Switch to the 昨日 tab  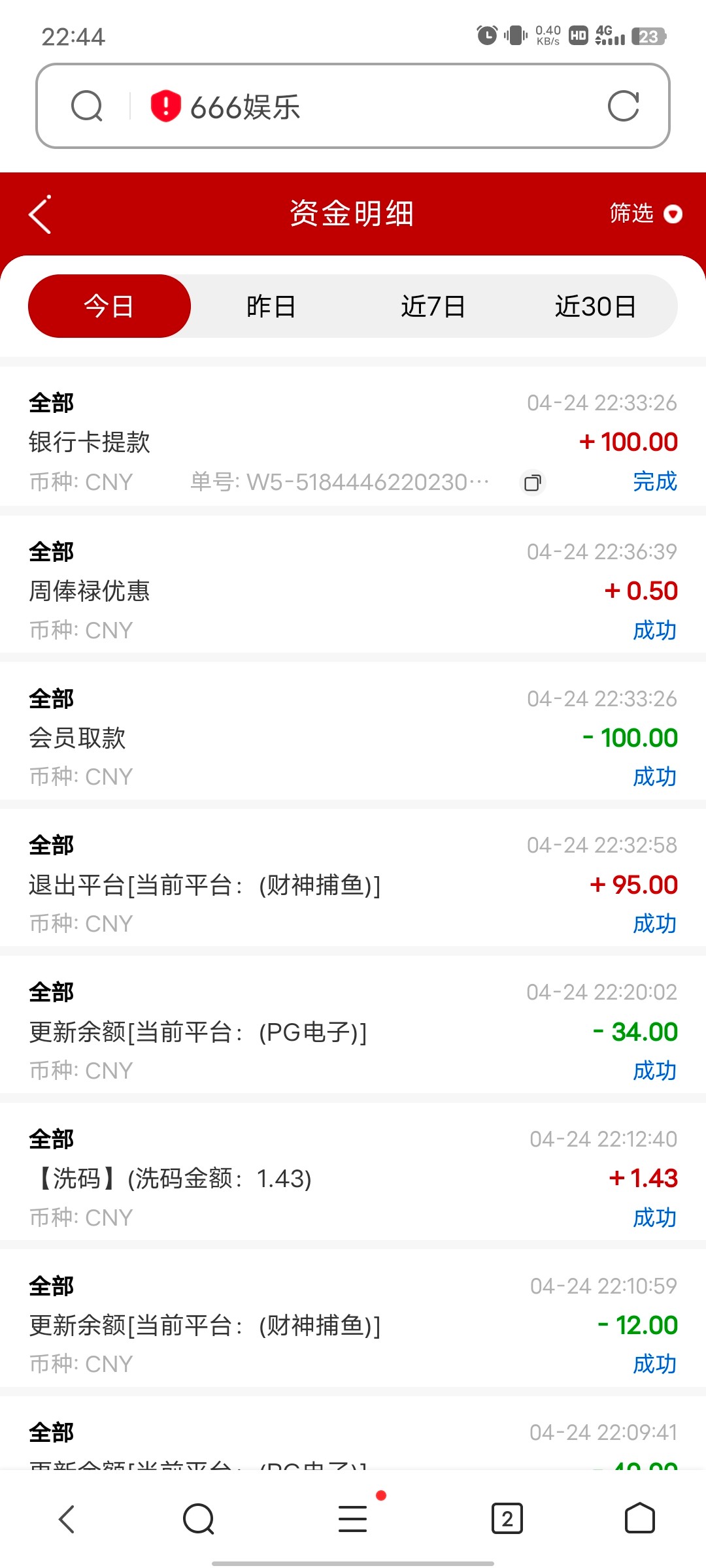[271, 306]
